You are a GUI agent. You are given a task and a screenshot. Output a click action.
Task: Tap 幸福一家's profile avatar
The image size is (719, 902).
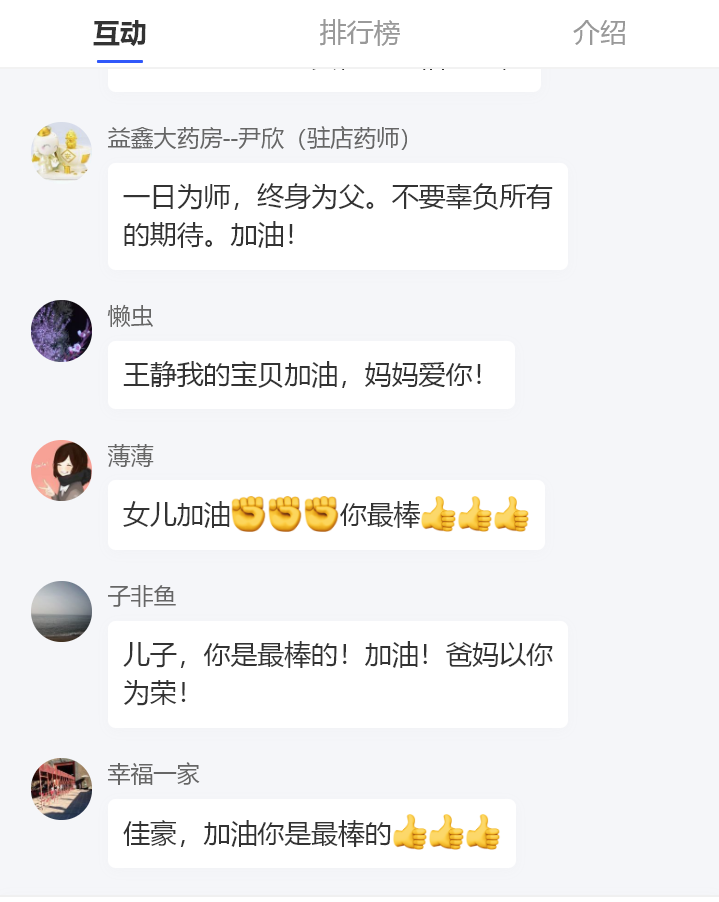(x=61, y=789)
